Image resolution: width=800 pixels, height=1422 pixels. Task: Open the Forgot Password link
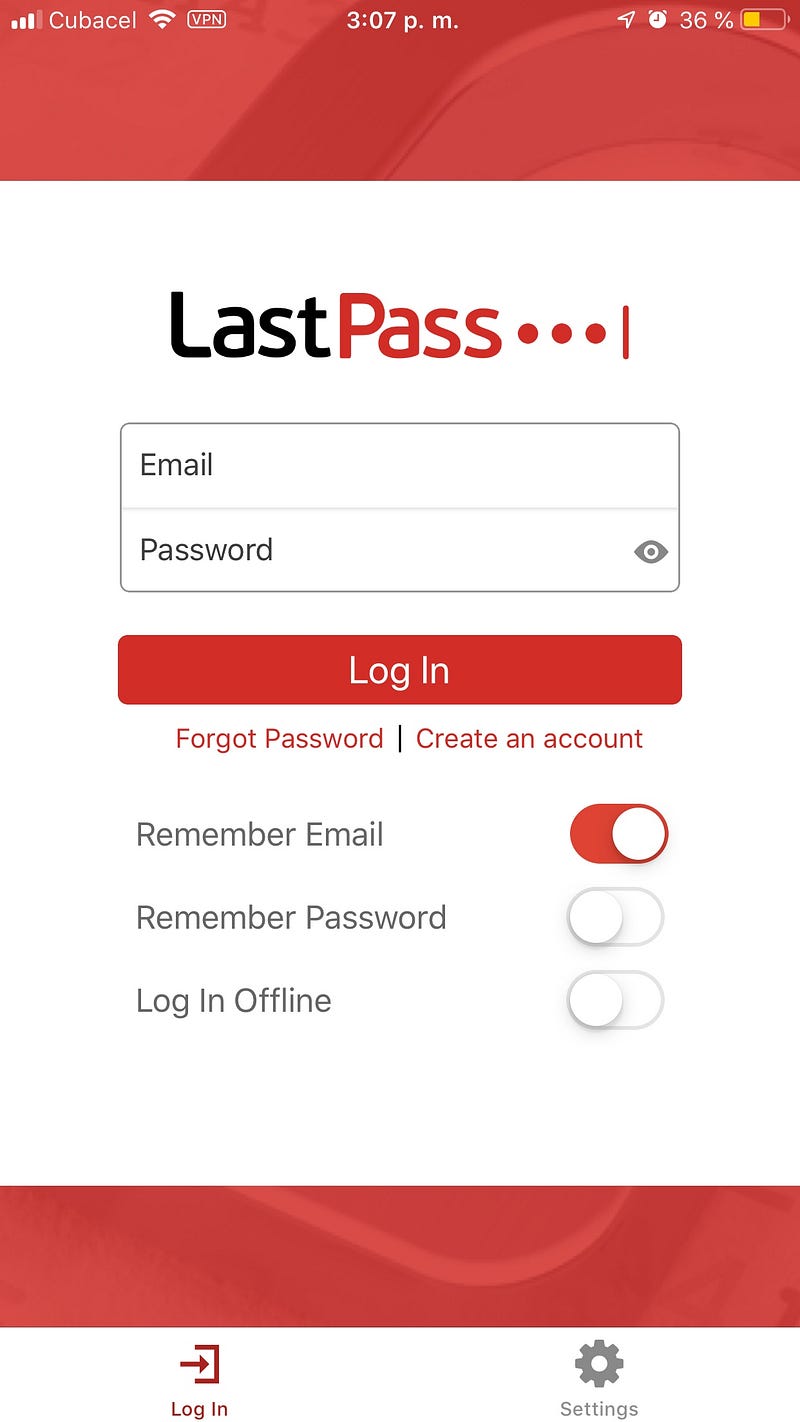coord(280,738)
